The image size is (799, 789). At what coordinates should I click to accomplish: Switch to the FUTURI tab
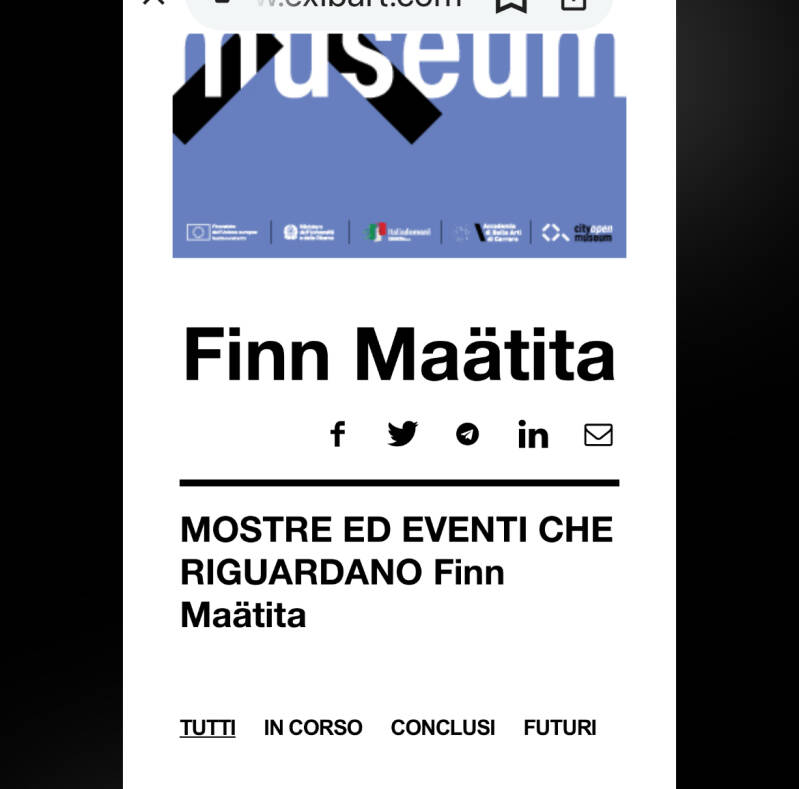coord(560,728)
